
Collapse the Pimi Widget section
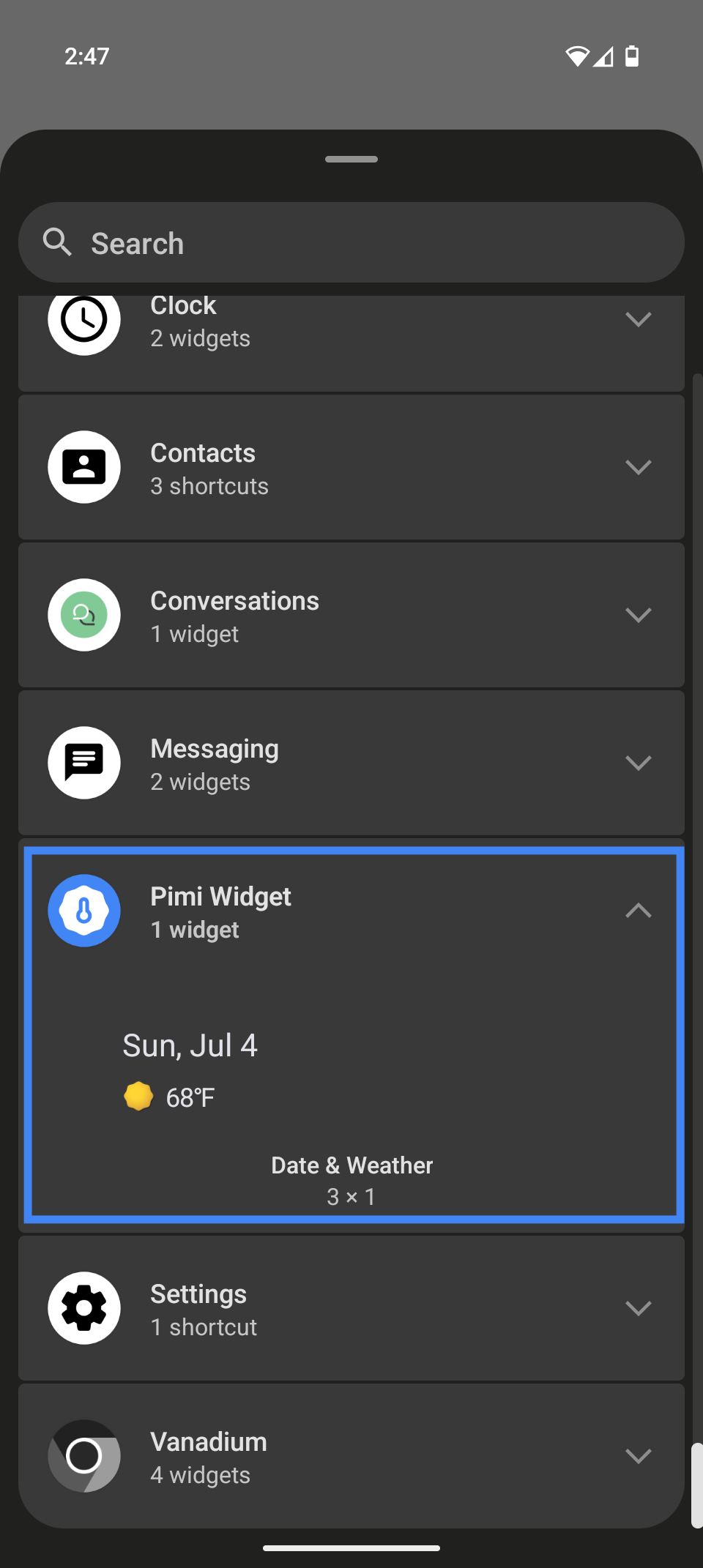coord(638,911)
